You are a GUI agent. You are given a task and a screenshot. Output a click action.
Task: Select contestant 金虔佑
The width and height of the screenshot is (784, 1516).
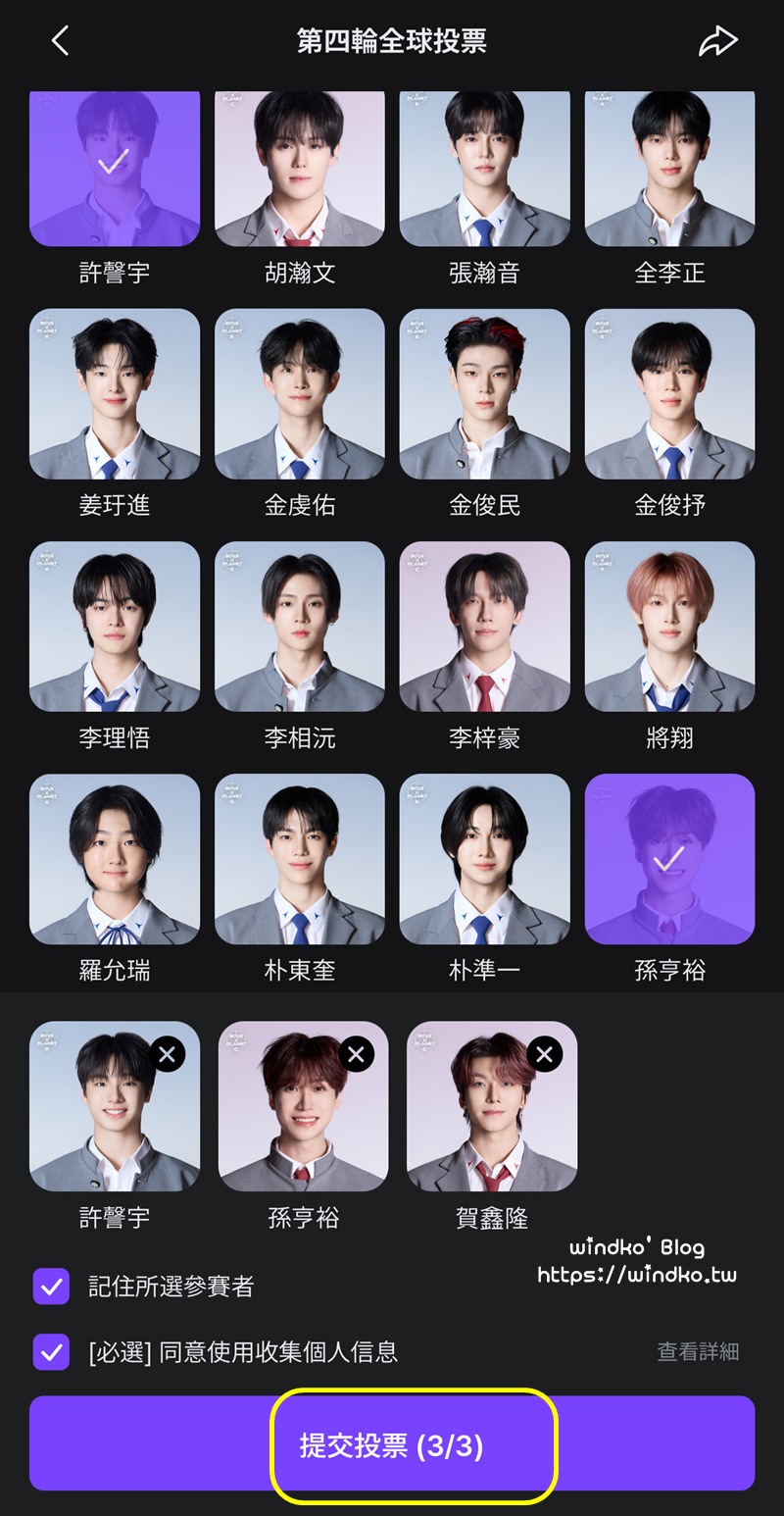click(300, 394)
